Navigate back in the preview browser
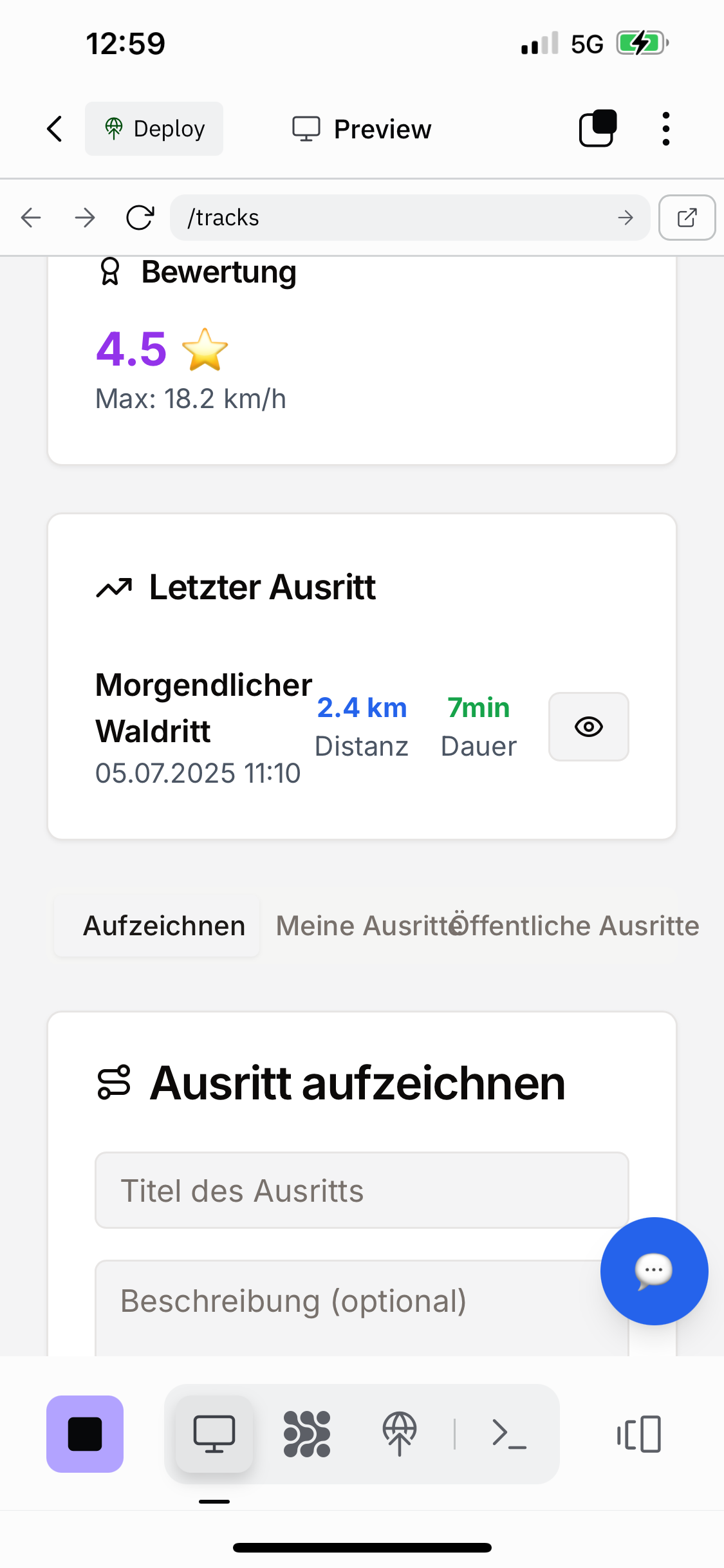 tap(31, 218)
